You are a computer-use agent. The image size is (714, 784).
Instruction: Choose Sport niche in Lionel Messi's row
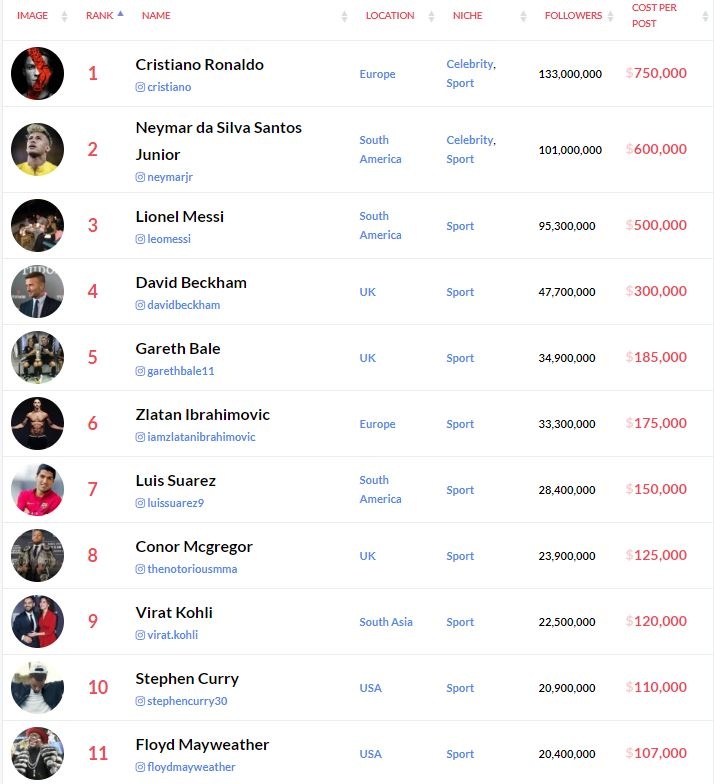coord(460,226)
